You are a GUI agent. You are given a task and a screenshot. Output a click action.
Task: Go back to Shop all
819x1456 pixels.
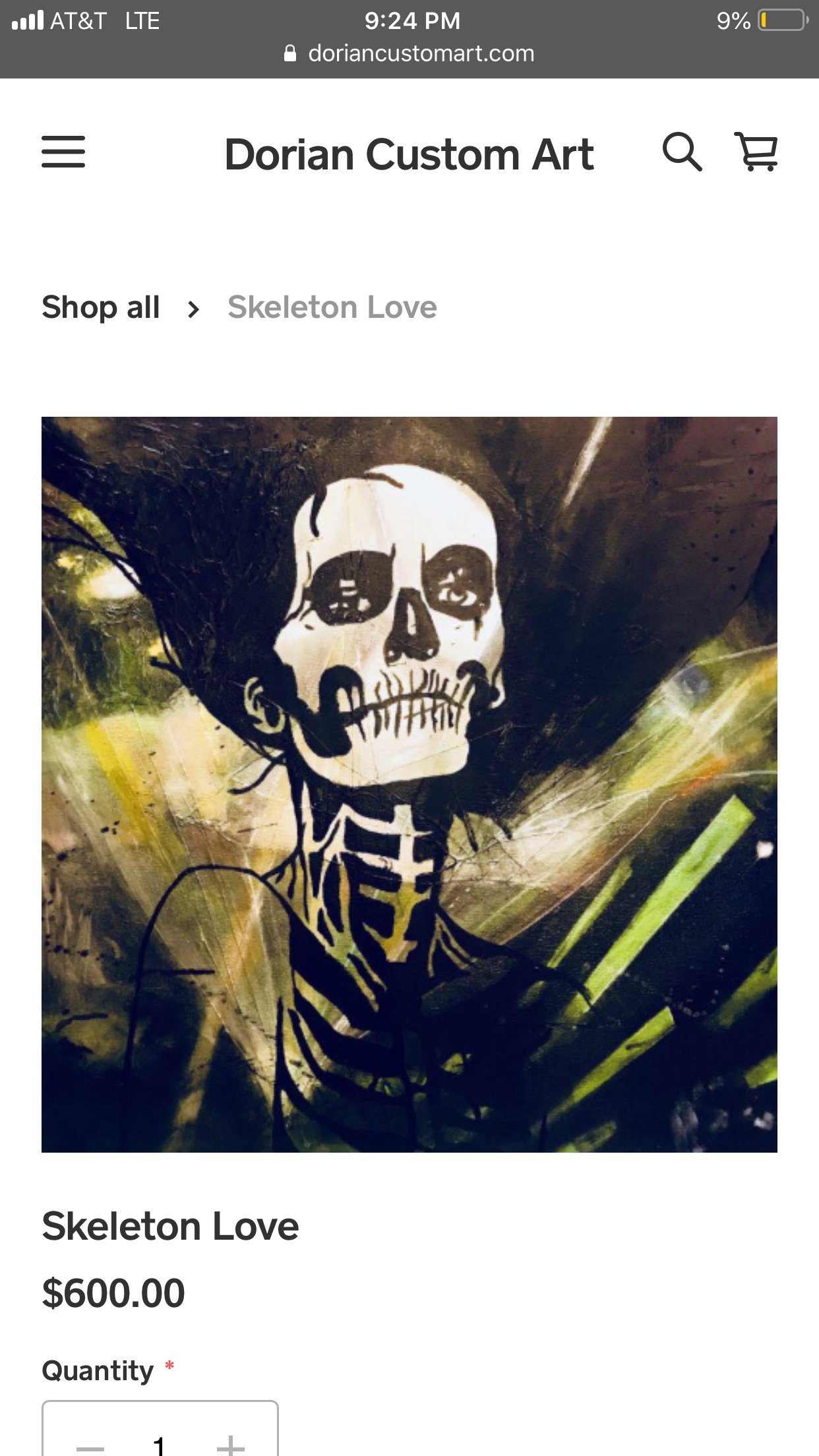[101, 307]
